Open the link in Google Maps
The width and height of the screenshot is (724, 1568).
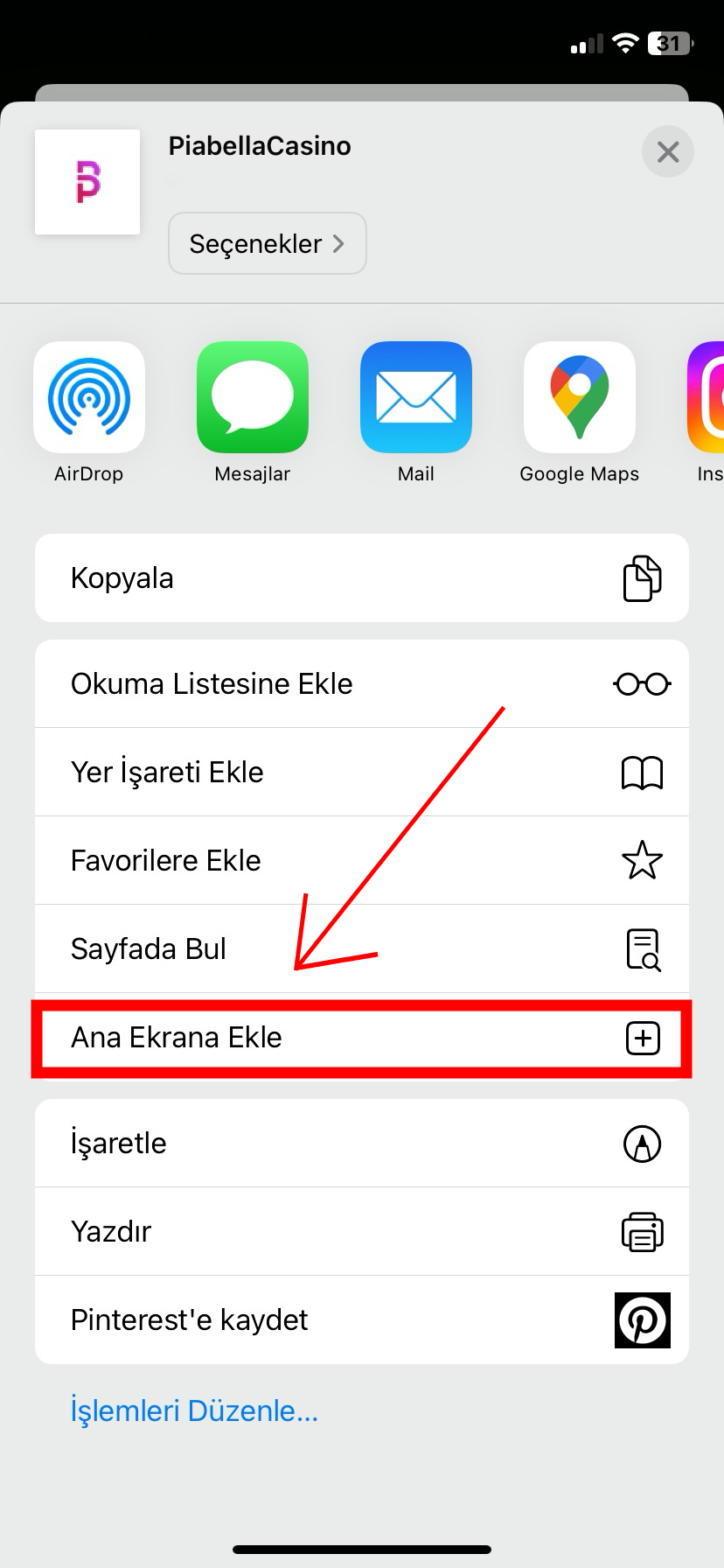pos(579,397)
